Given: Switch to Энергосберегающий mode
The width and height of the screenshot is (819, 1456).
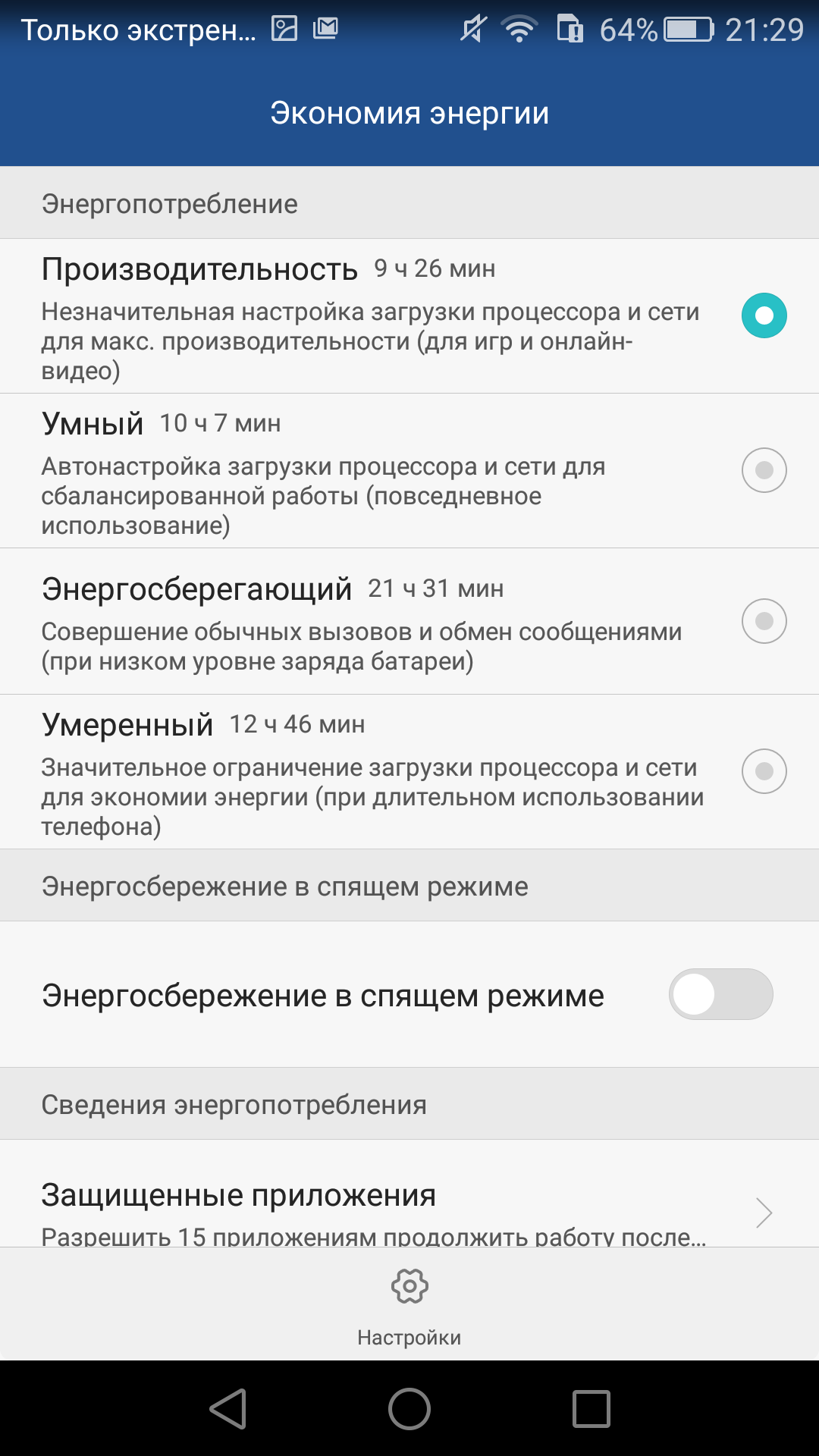Looking at the screenshot, I should (x=409, y=621).
